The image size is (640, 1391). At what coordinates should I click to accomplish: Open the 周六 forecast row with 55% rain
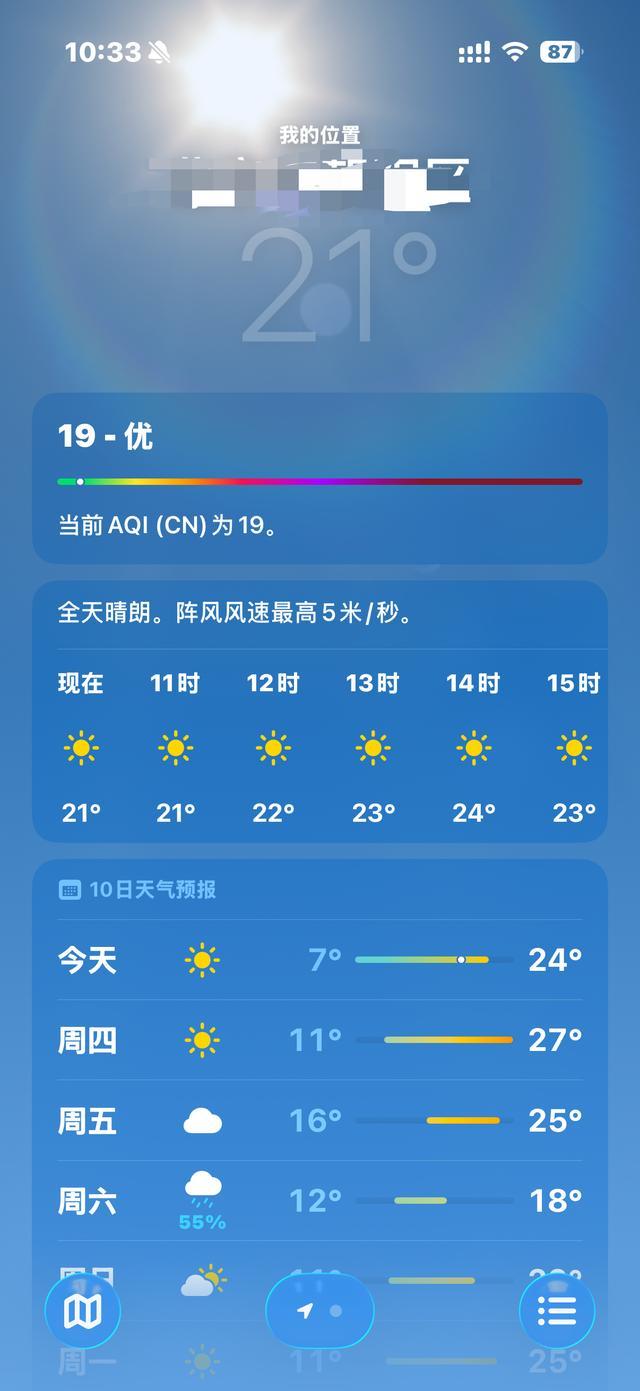click(320, 1200)
